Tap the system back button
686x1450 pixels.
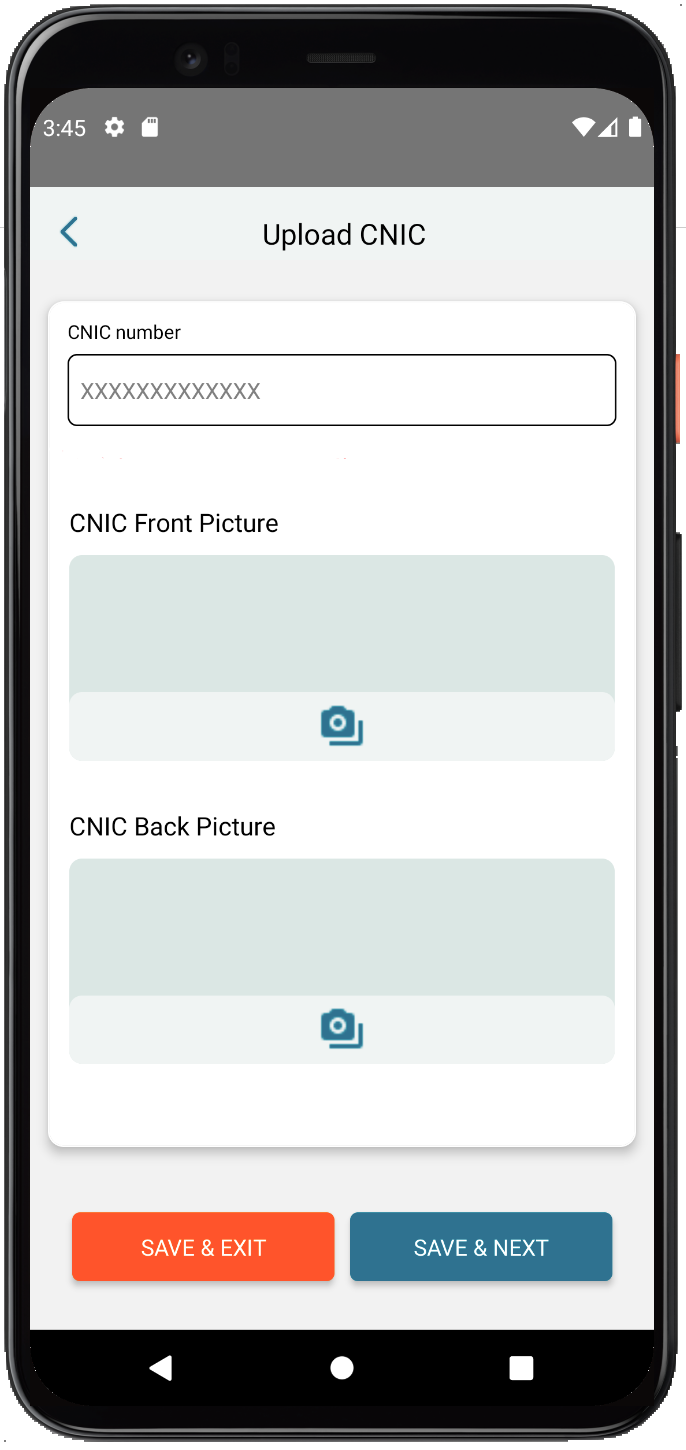click(161, 1368)
